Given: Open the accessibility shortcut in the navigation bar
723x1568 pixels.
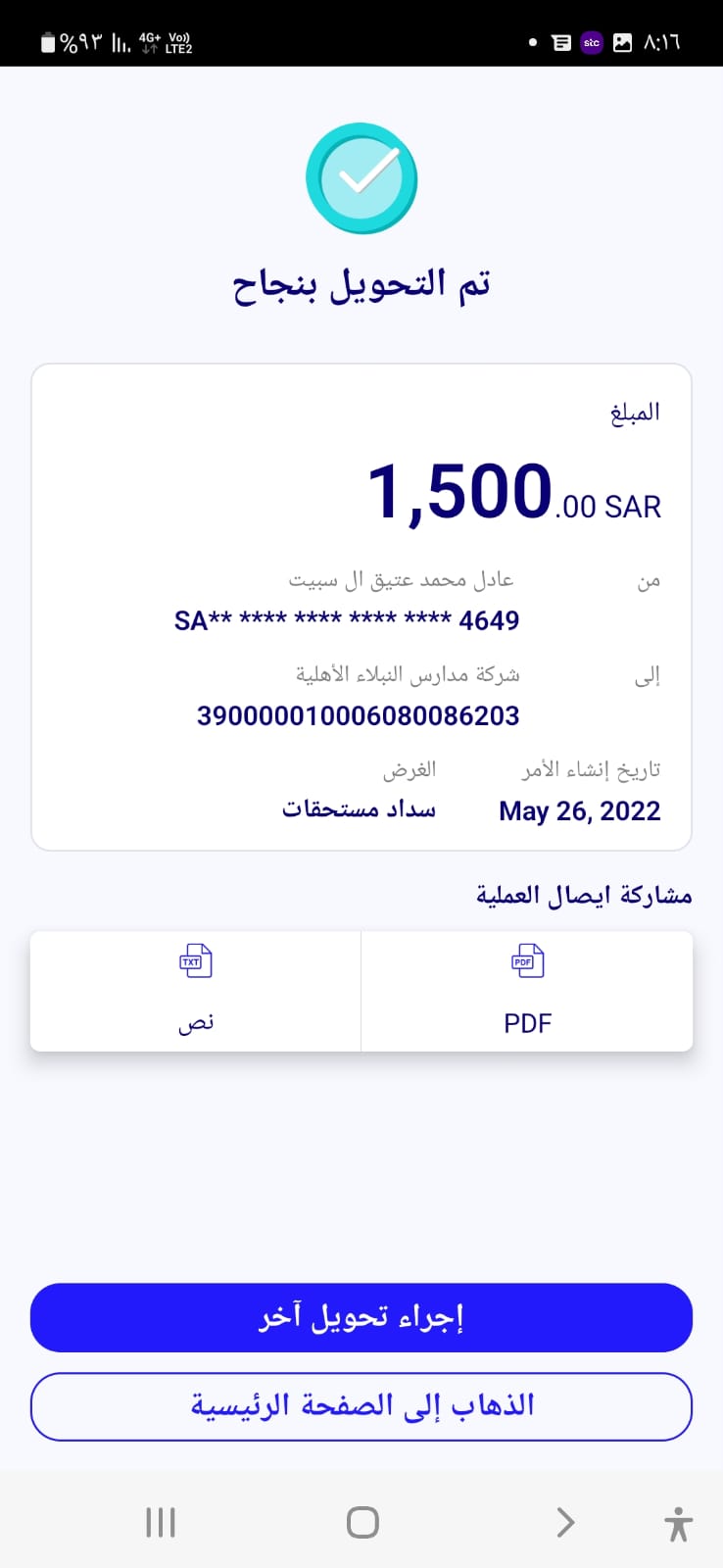Looking at the screenshot, I should [678, 1524].
